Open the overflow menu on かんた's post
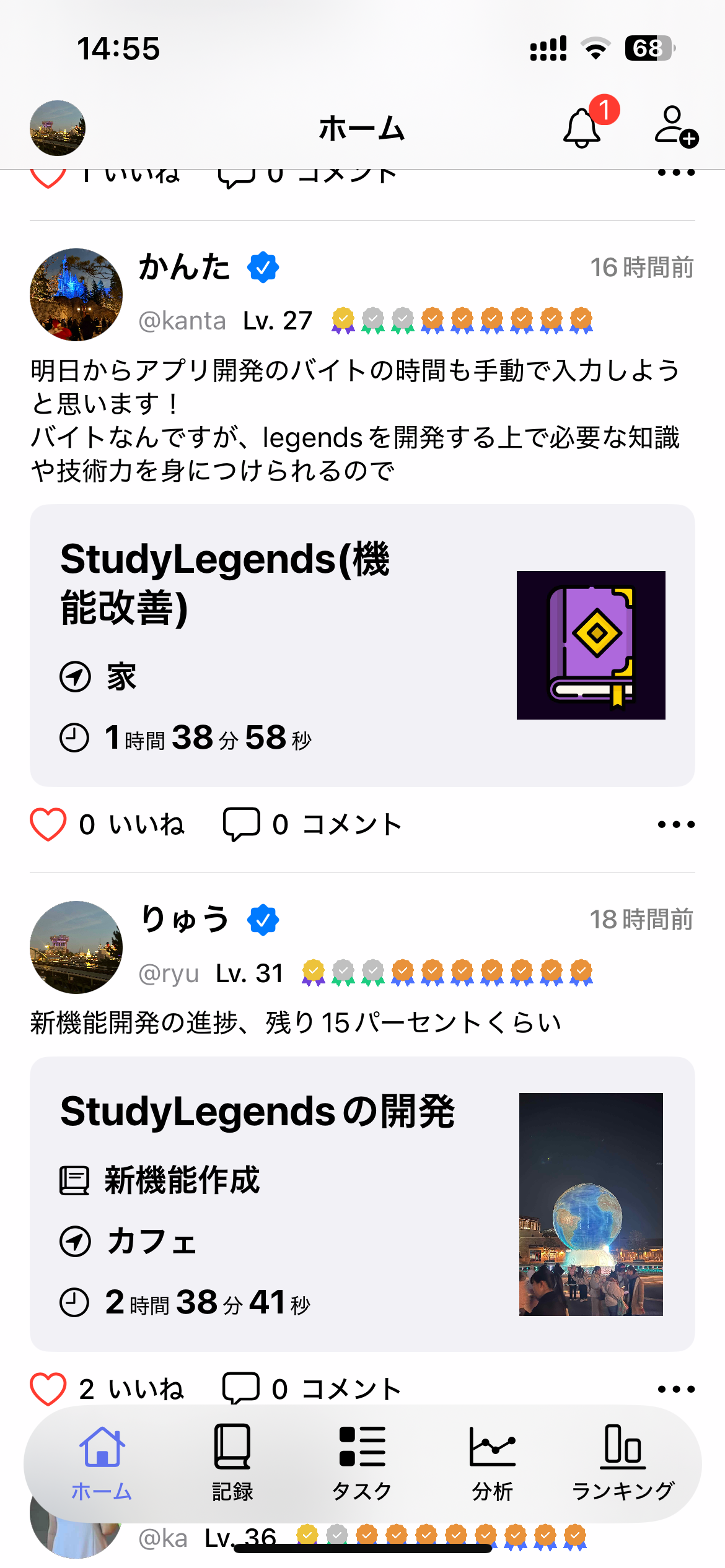The width and height of the screenshot is (725, 1568). tap(676, 825)
